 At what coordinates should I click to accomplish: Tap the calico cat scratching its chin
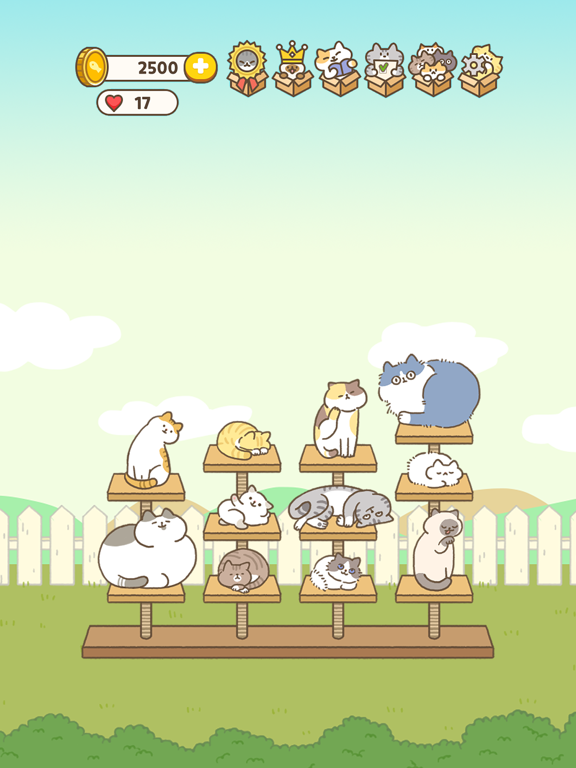[x=340, y=419]
